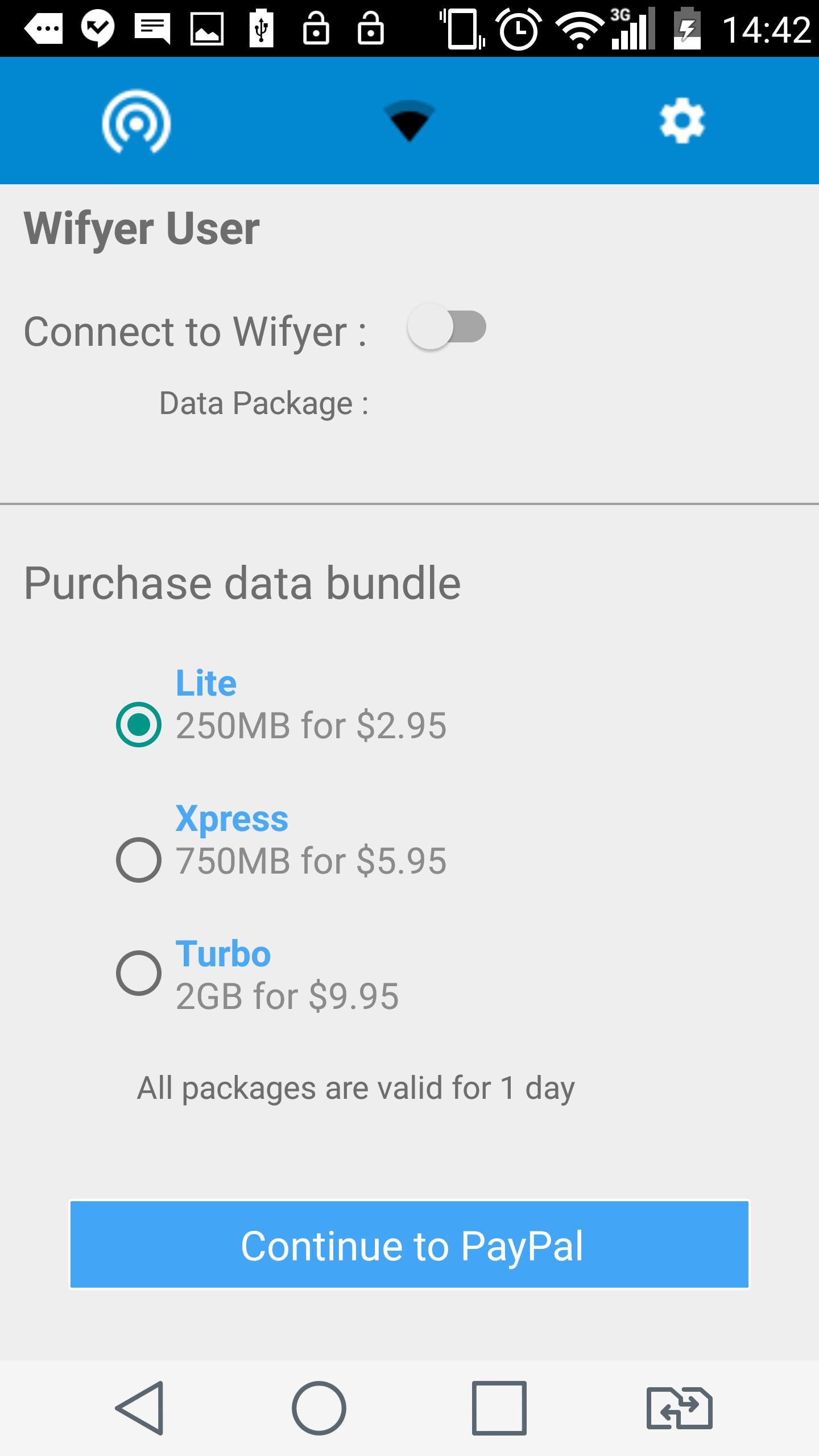
Task: Tap the wifi signal icon in header
Action: tap(408, 122)
